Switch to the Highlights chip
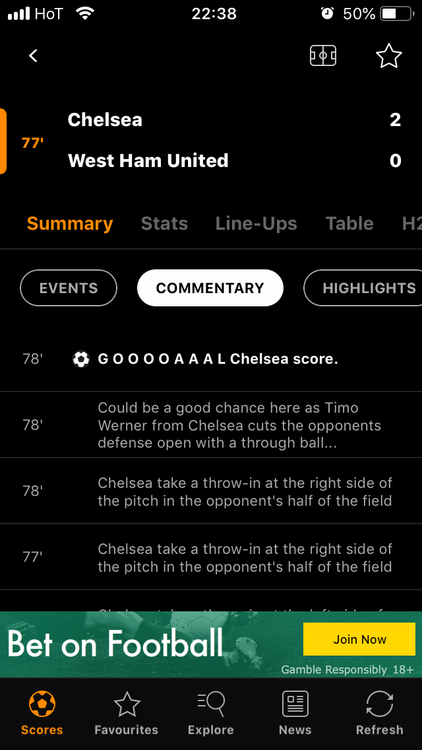 click(364, 288)
